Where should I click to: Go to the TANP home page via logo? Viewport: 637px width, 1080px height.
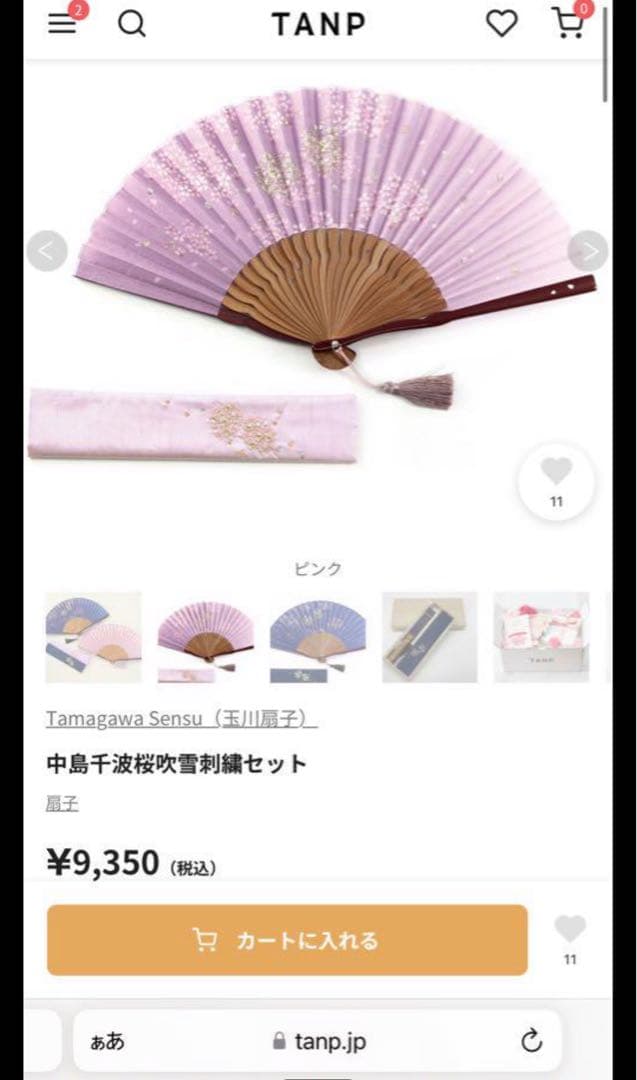tap(318, 24)
